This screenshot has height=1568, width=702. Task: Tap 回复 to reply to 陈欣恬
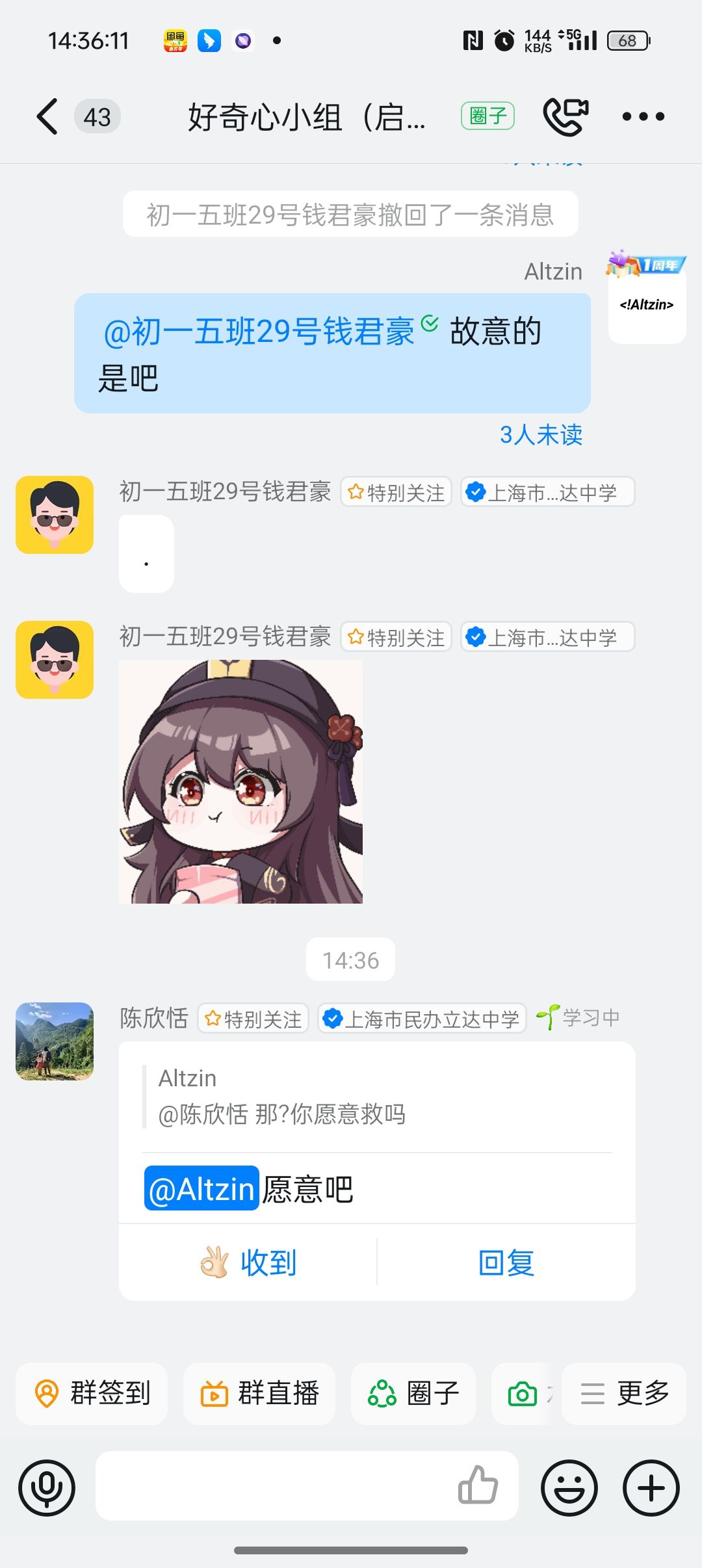click(506, 1262)
